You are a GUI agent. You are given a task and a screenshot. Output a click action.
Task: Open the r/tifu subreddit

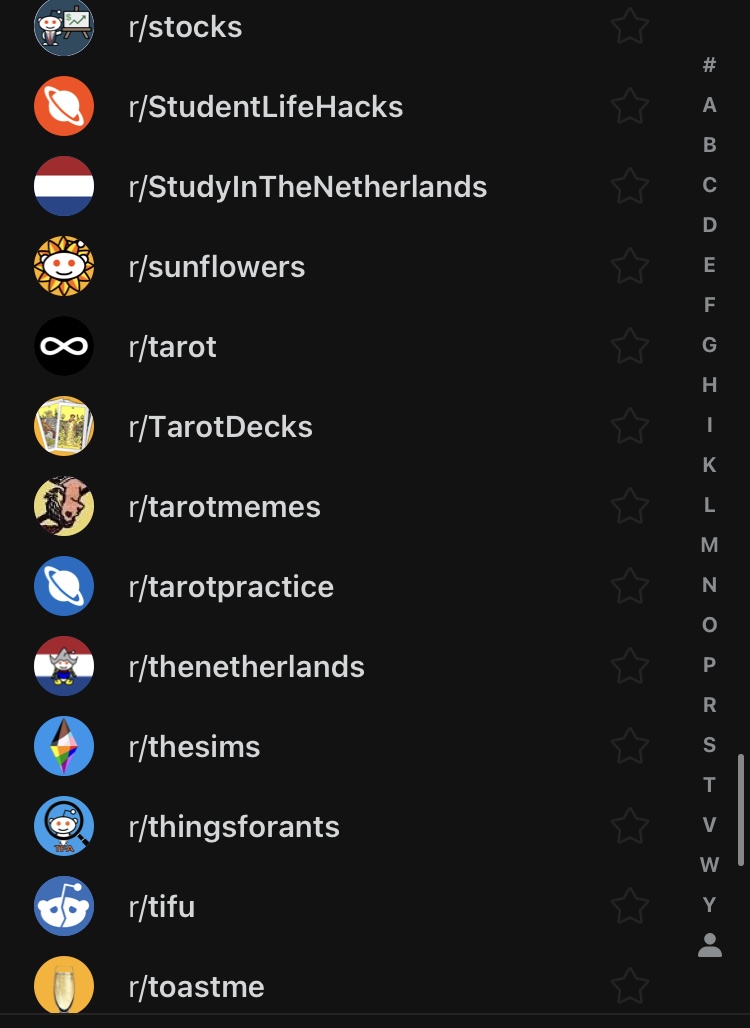pos(161,907)
